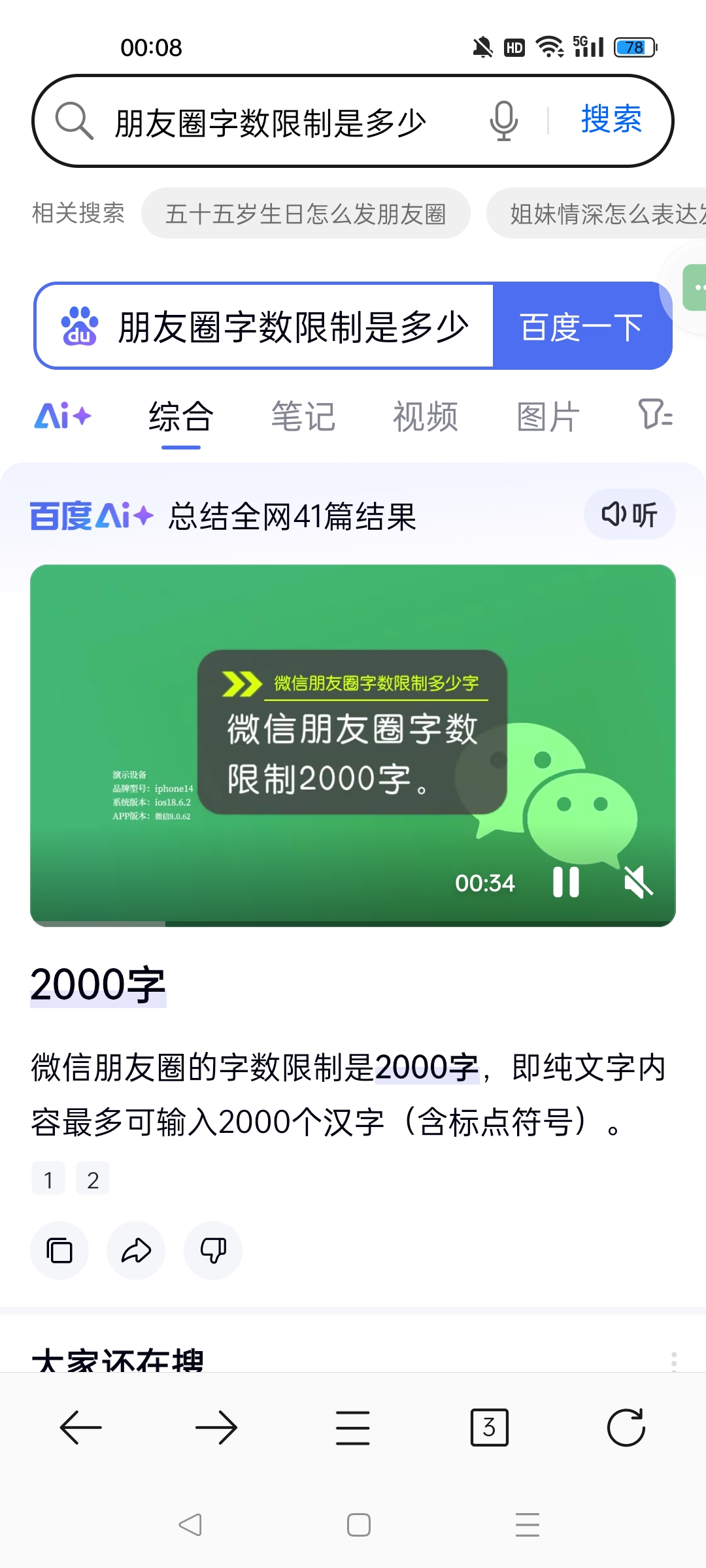Open the Ai+ tab
This screenshot has height=1568, width=706.
coord(63,416)
